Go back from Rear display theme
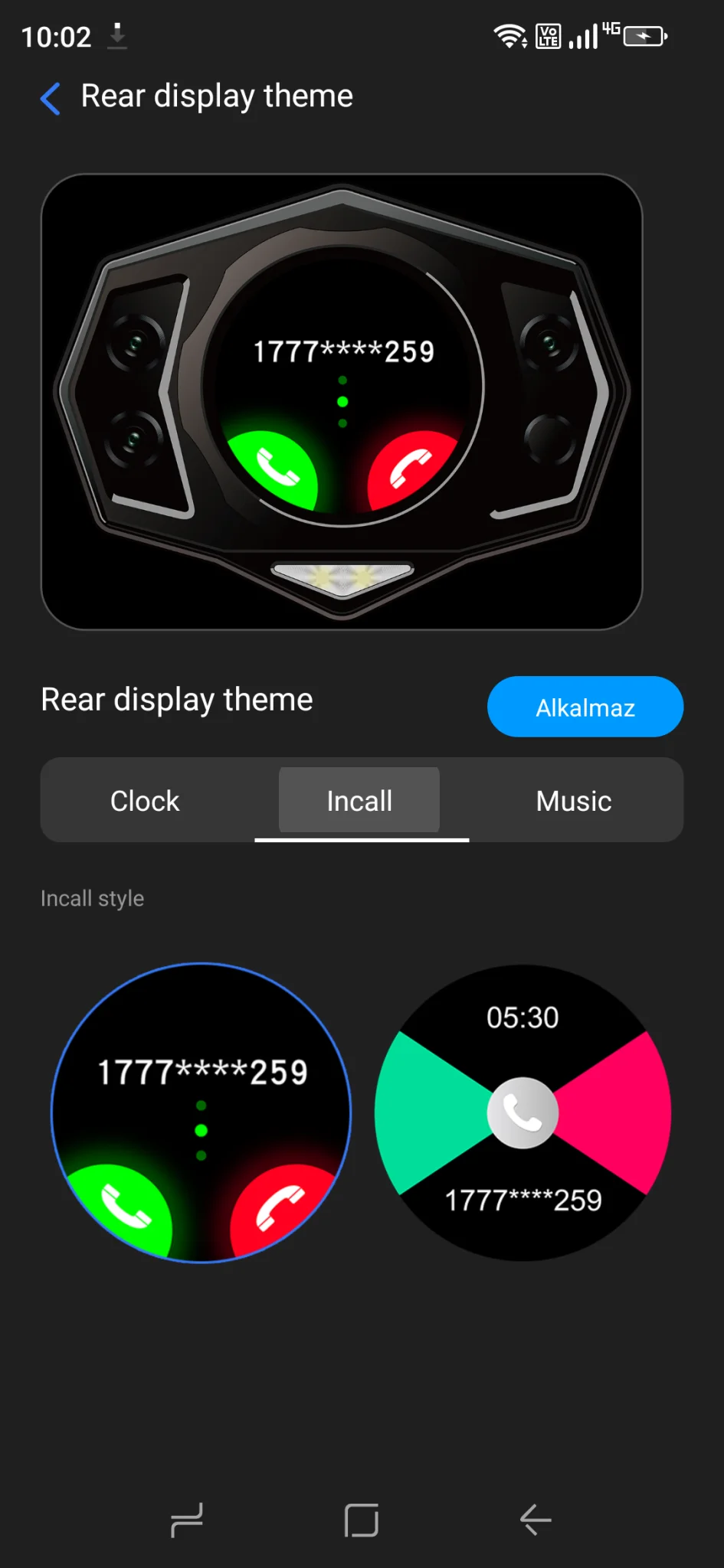The image size is (724, 1568). tap(51, 98)
